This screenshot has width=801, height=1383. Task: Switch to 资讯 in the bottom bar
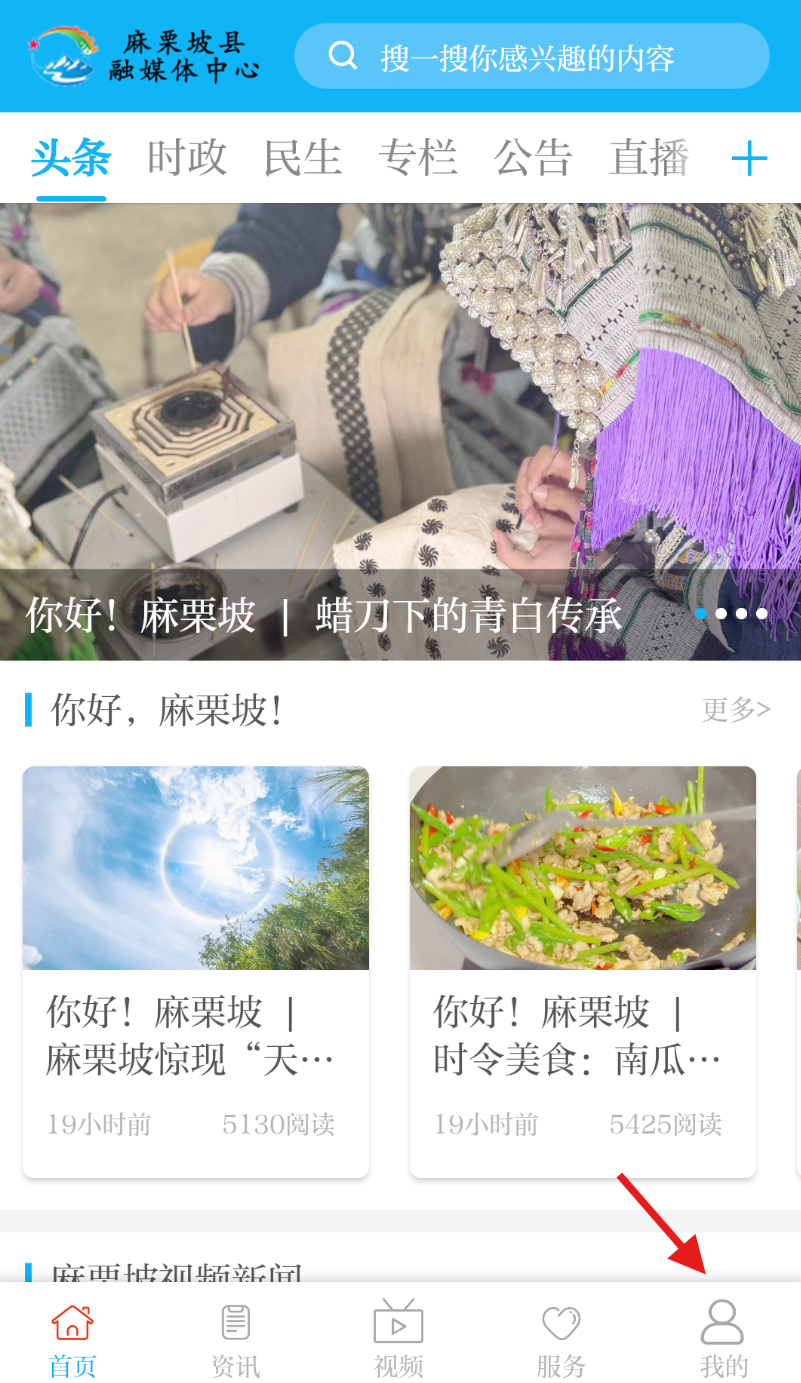(x=236, y=1338)
